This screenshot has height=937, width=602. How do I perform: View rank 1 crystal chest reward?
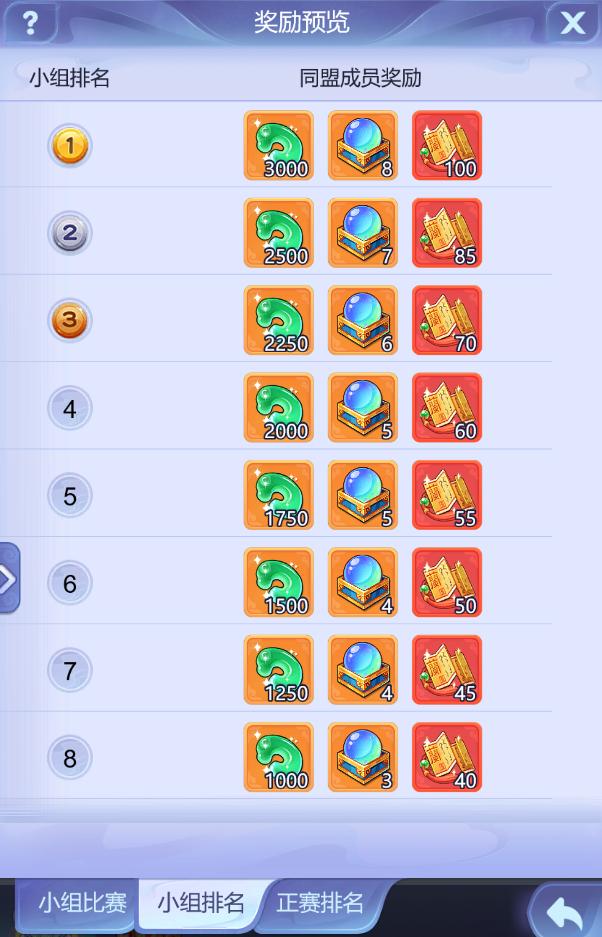[363, 146]
